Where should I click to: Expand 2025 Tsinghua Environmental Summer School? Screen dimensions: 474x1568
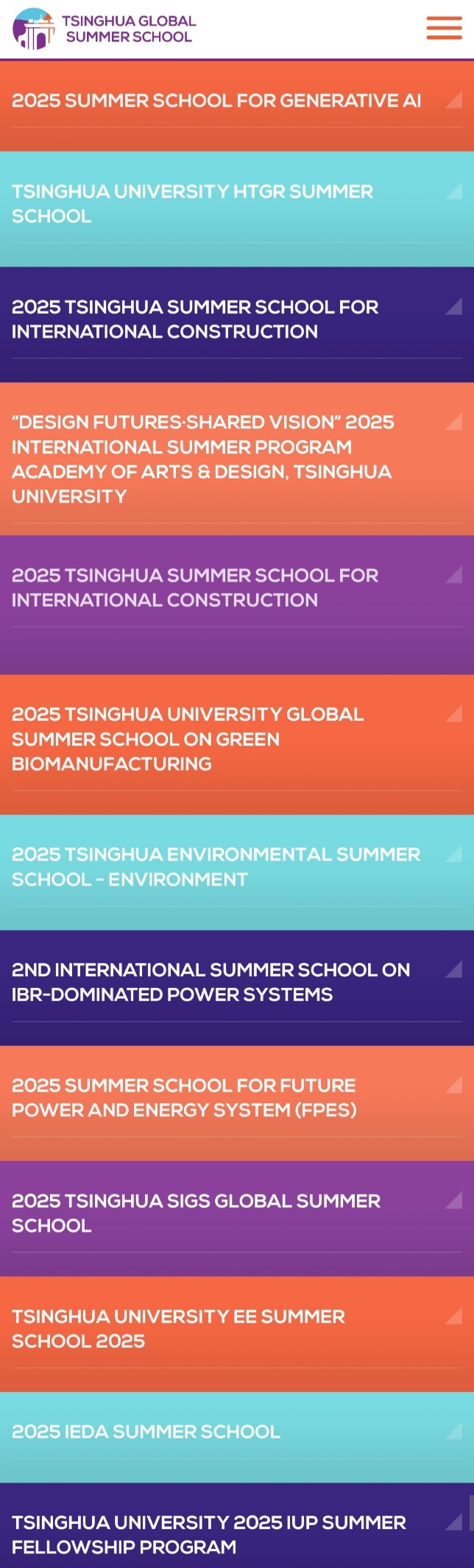453,854
